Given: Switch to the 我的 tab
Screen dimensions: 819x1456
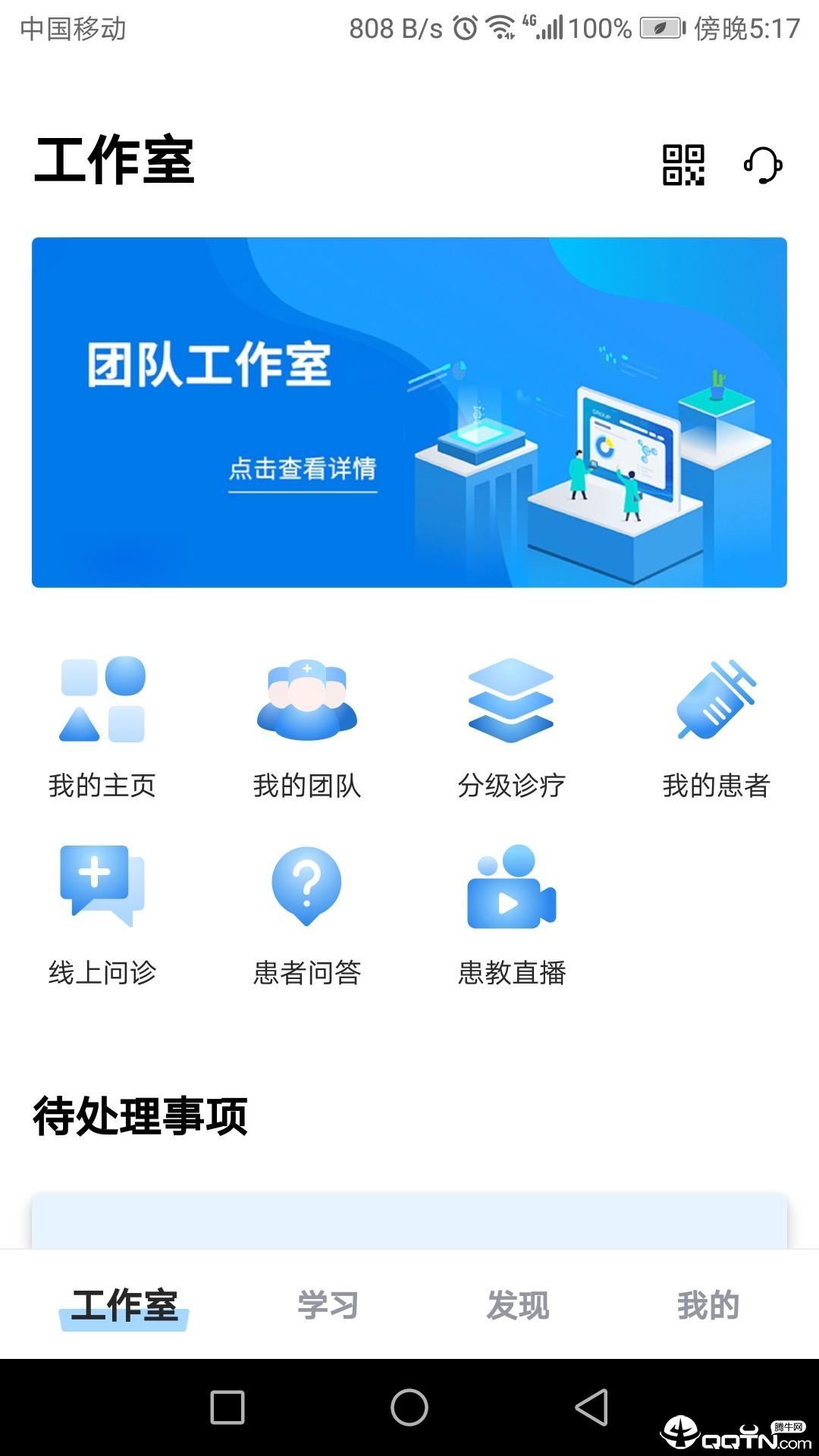Looking at the screenshot, I should 708,1305.
